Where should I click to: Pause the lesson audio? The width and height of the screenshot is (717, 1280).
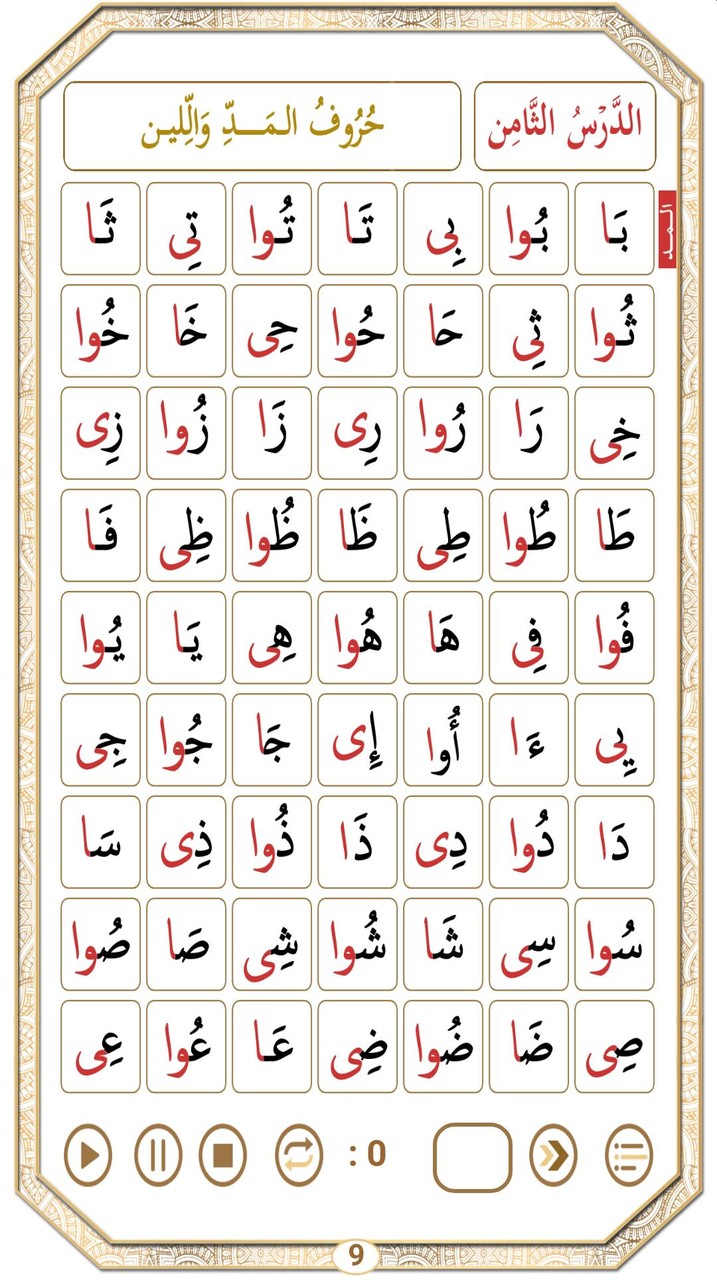(158, 1156)
